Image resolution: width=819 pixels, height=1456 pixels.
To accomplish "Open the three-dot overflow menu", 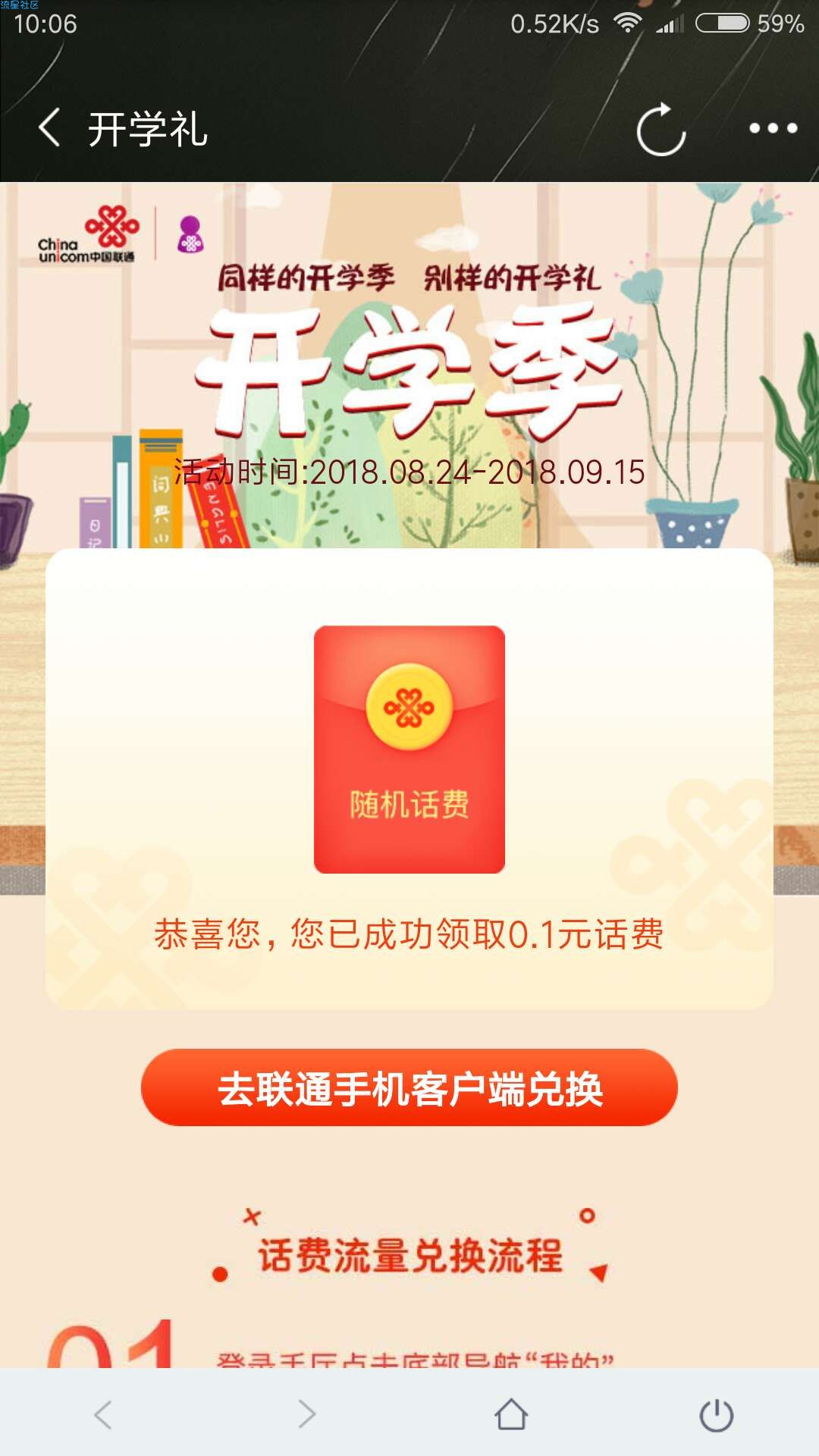I will click(x=773, y=128).
